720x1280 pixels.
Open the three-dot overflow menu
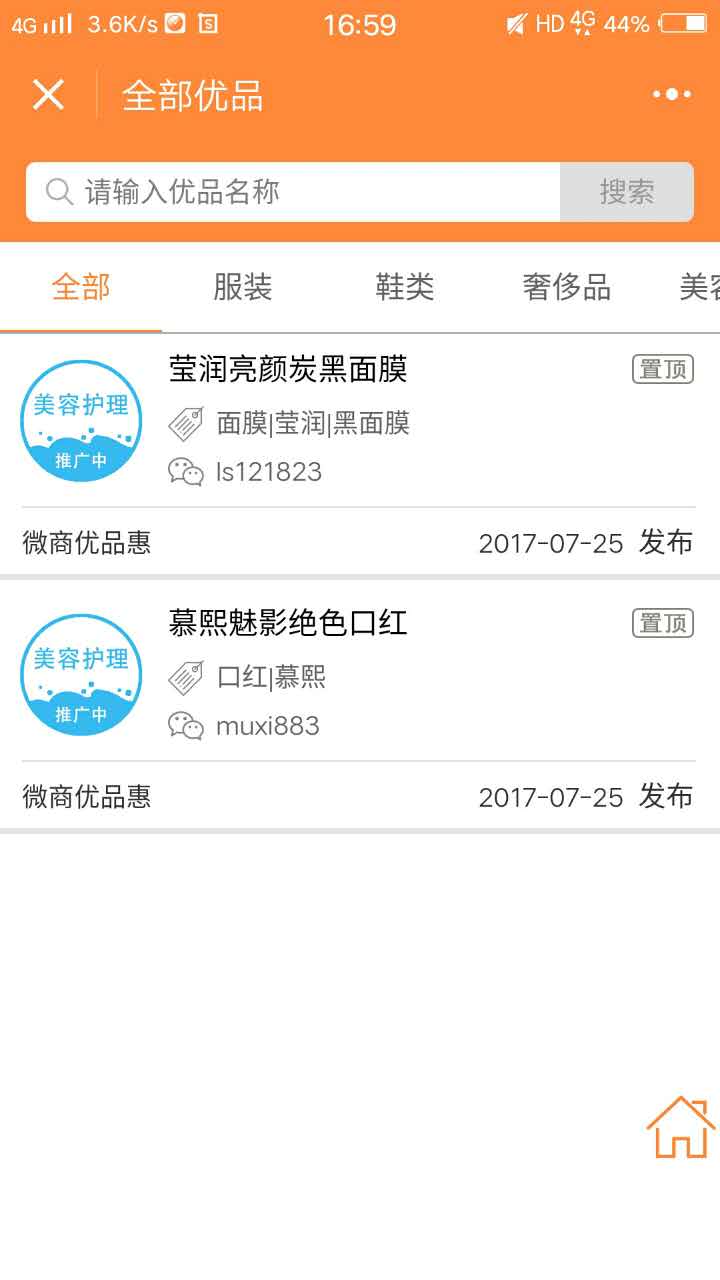(672, 94)
